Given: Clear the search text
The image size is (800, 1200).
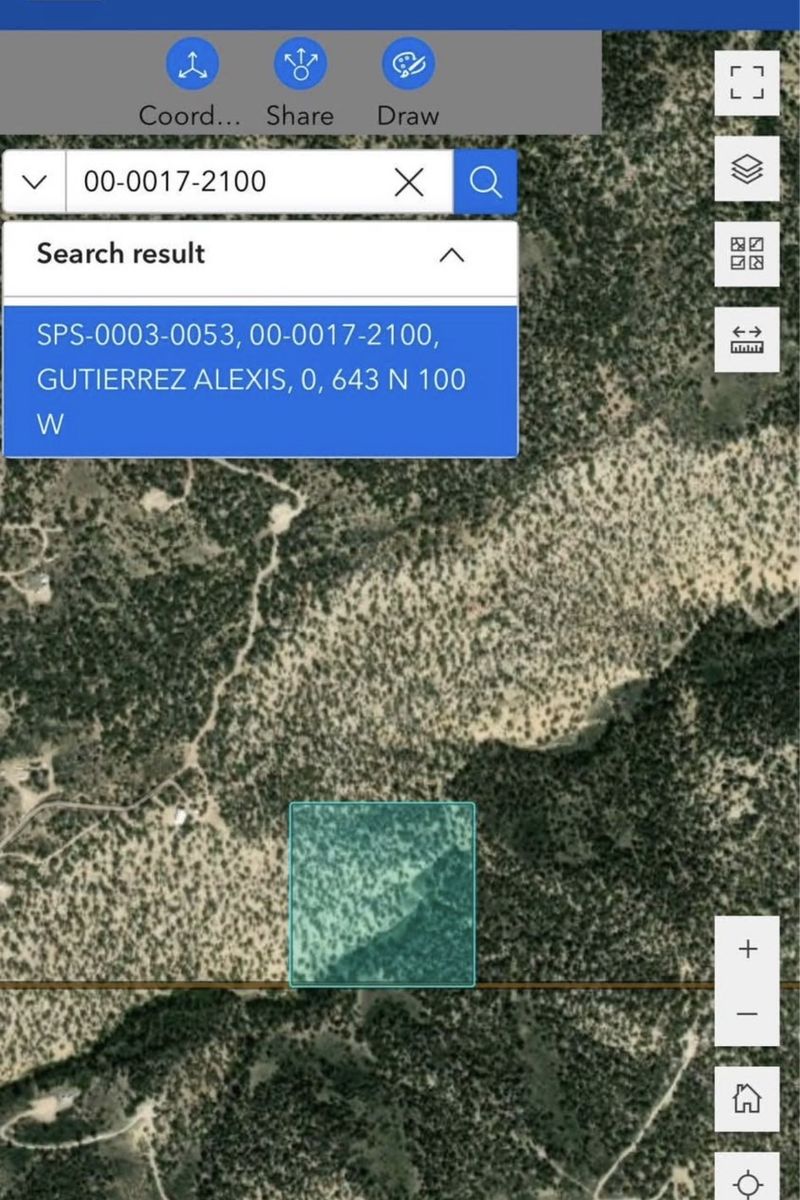Looking at the screenshot, I should (409, 182).
